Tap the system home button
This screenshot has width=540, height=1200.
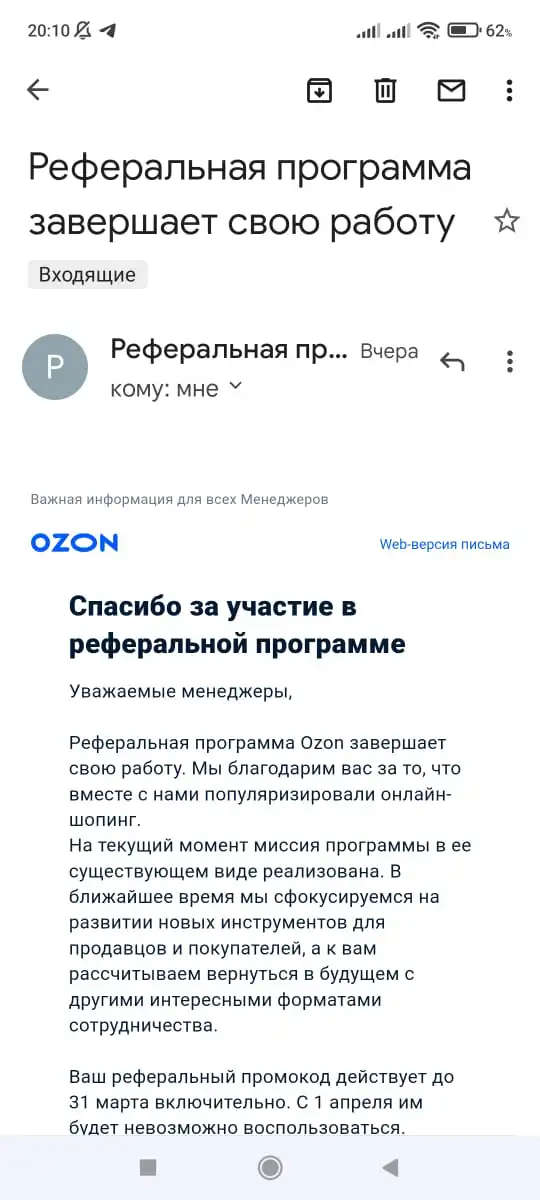[269, 1167]
